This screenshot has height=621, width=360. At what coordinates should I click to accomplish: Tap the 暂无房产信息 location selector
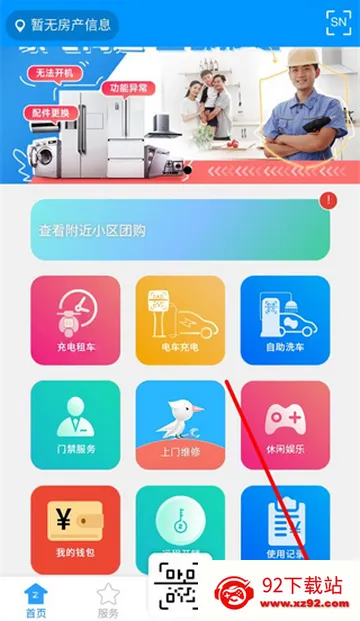(x=62, y=25)
